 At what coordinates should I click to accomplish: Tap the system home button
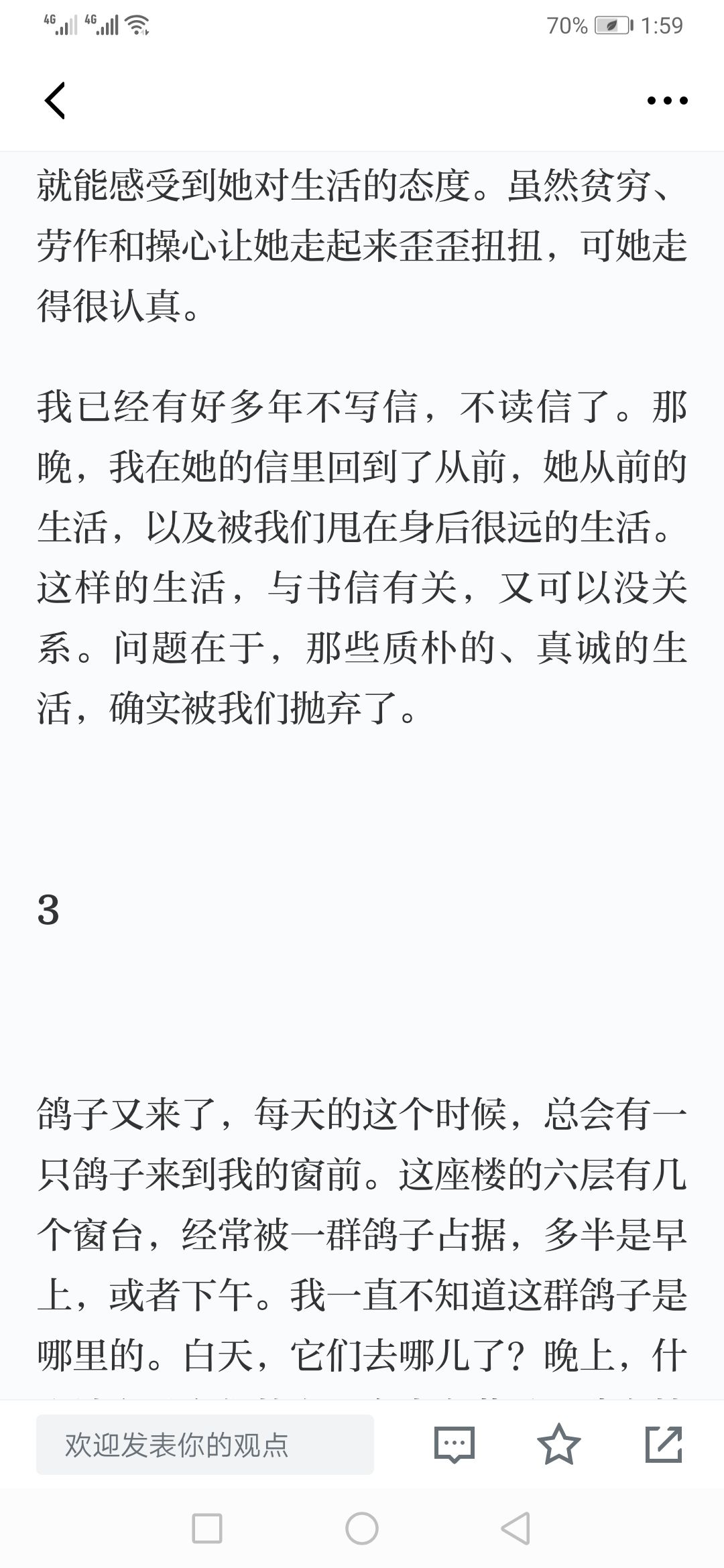pyautogui.click(x=362, y=1529)
